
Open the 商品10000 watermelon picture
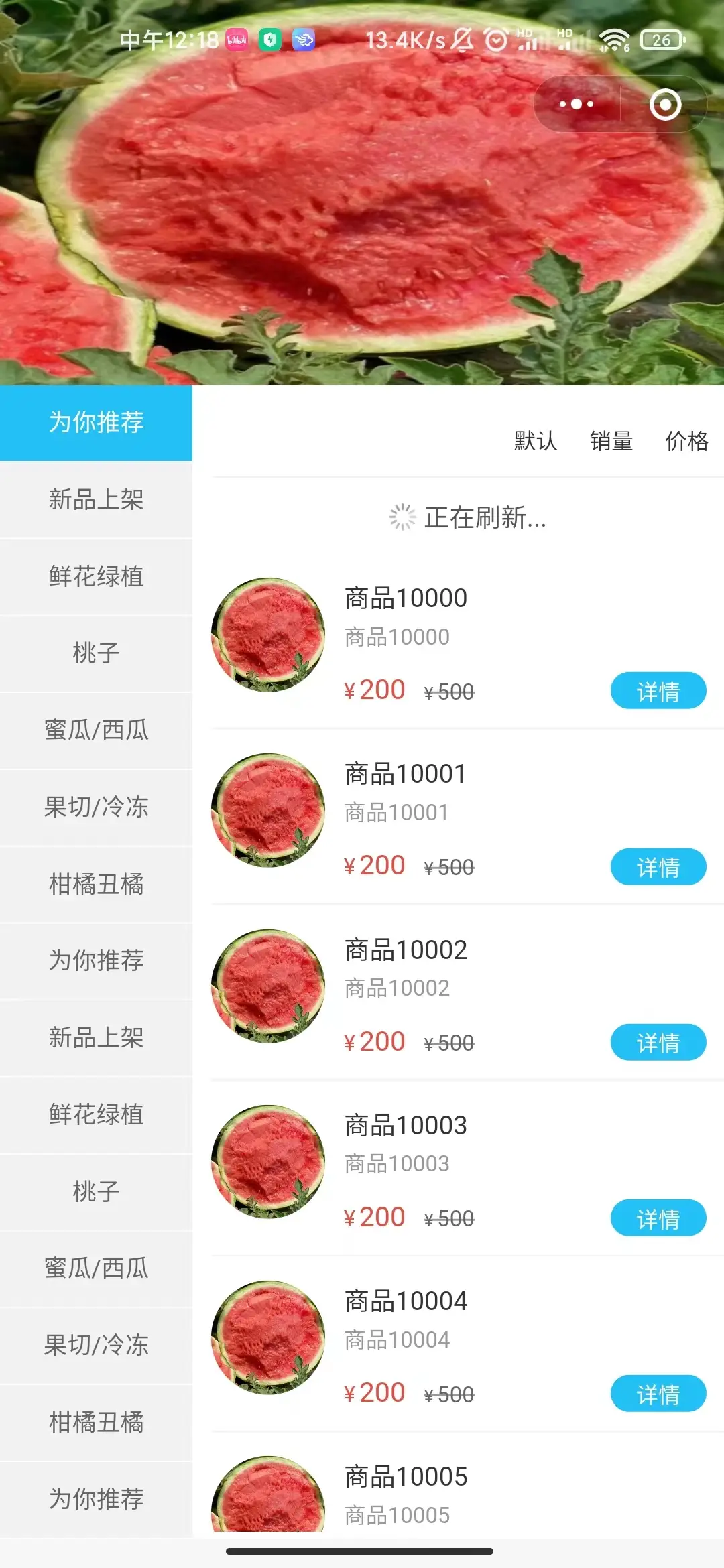tap(268, 635)
